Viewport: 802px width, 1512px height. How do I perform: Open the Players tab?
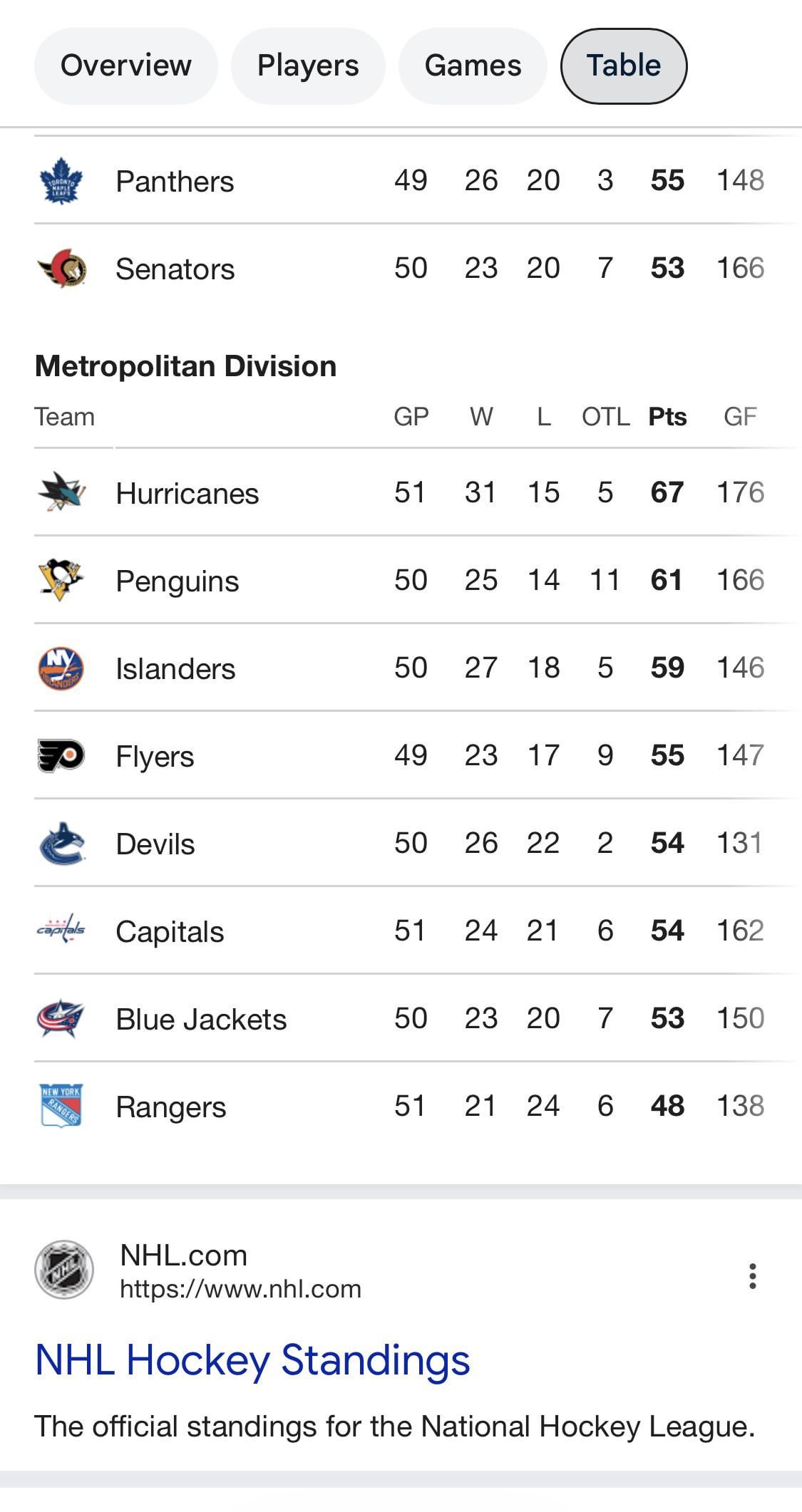tap(308, 66)
